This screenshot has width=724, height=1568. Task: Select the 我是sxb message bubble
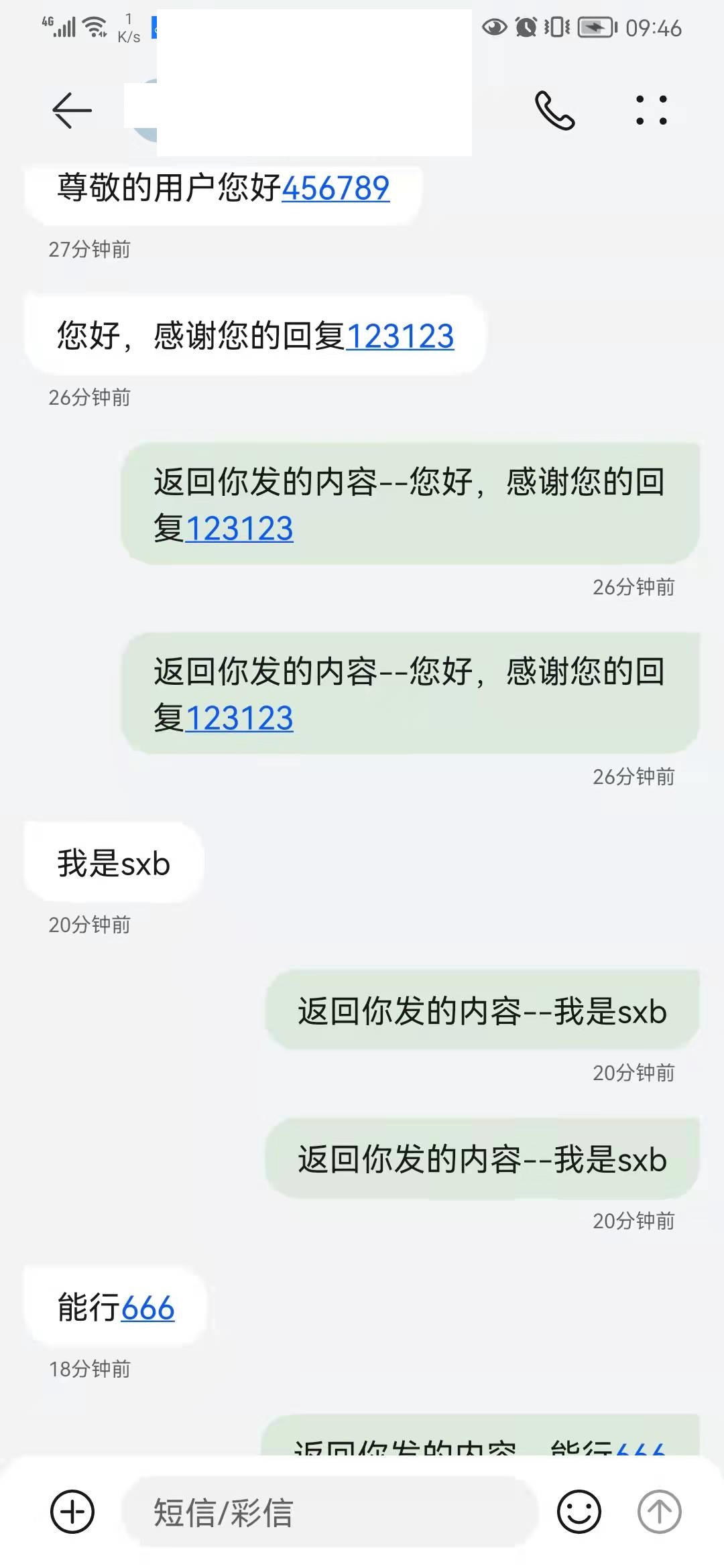click(113, 863)
